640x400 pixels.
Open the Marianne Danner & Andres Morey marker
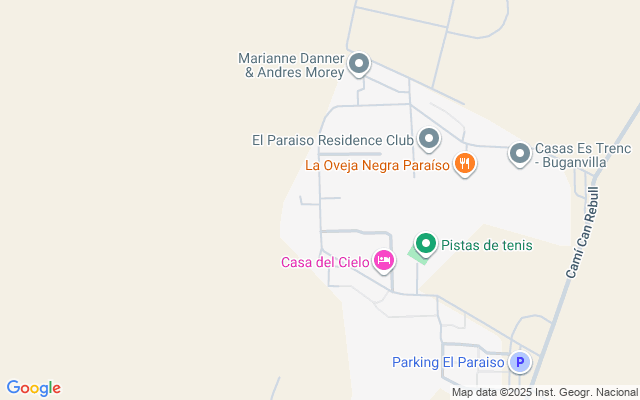[x=360, y=65]
